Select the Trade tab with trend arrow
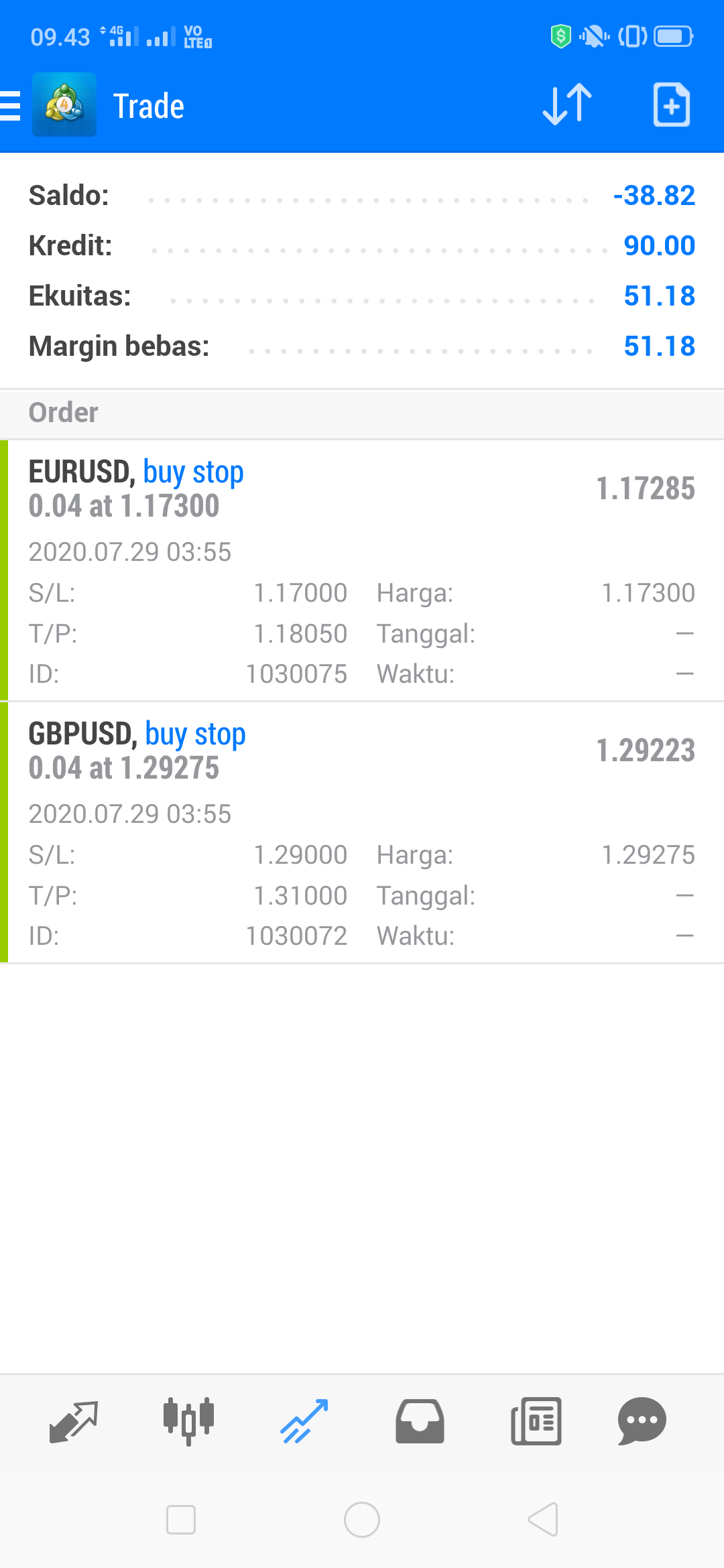This screenshot has width=724, height=1568. 304,1421
